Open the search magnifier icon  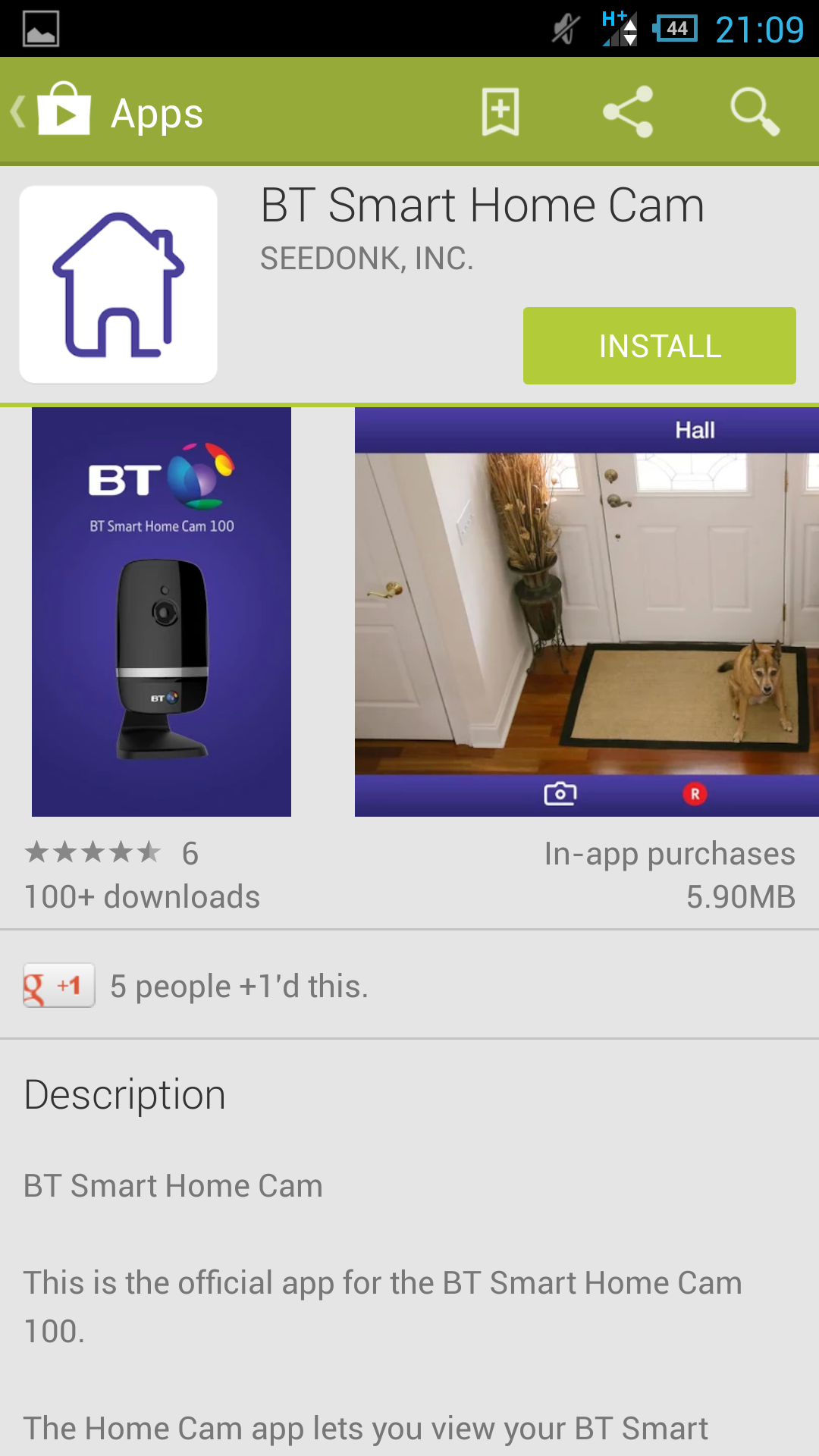click(x=755, y=111)
